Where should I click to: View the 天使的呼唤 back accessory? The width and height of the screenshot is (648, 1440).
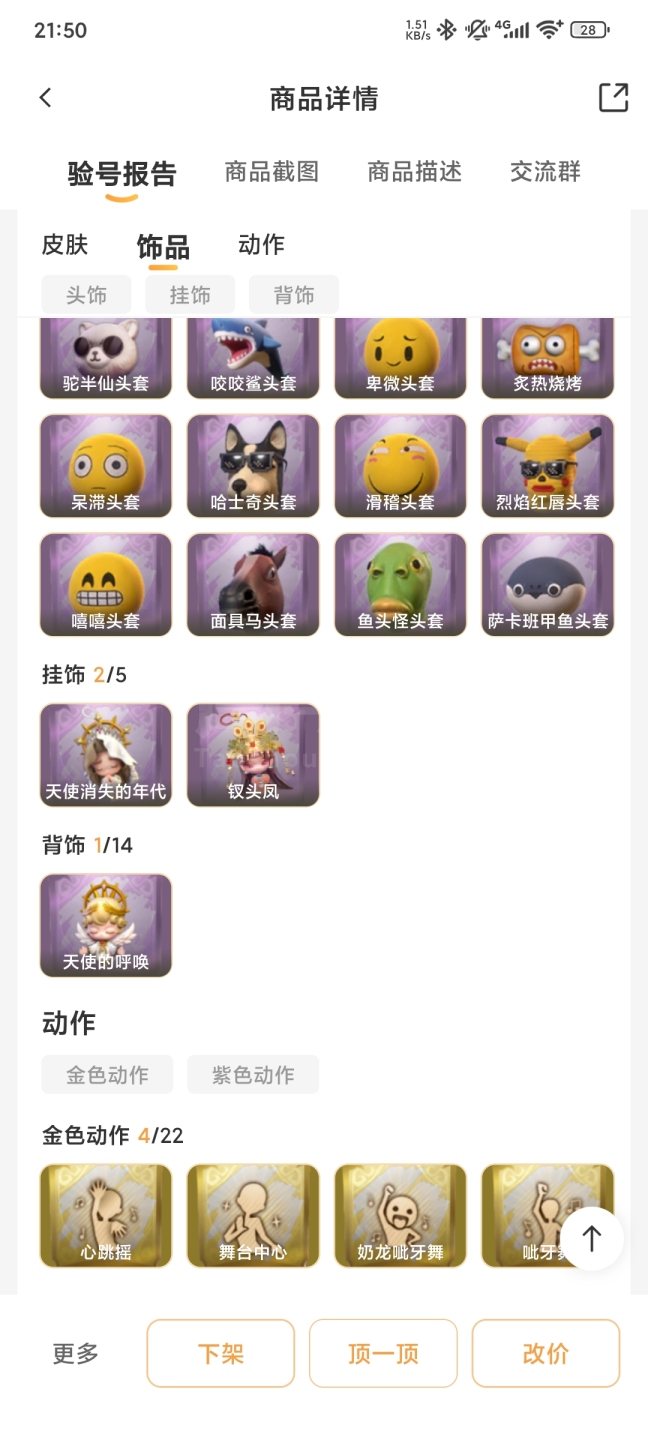(x=106, y=925)
